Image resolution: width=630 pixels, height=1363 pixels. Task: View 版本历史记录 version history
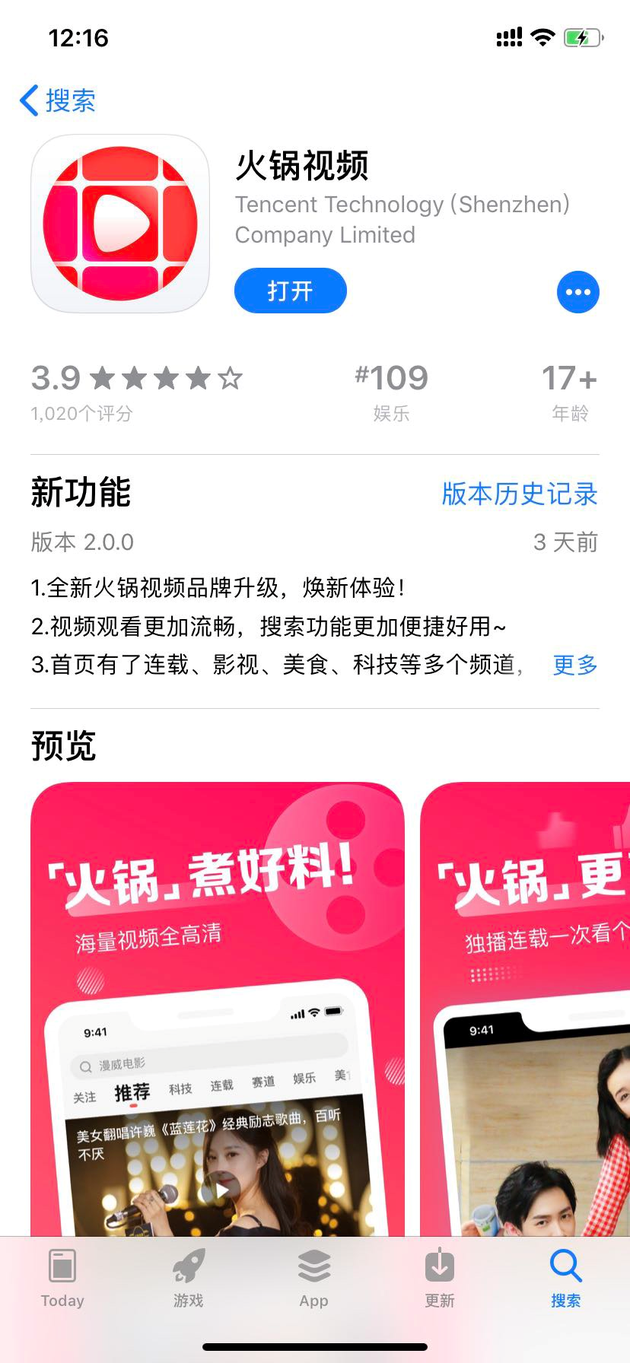pyautogui.click(x=519, y=493)
